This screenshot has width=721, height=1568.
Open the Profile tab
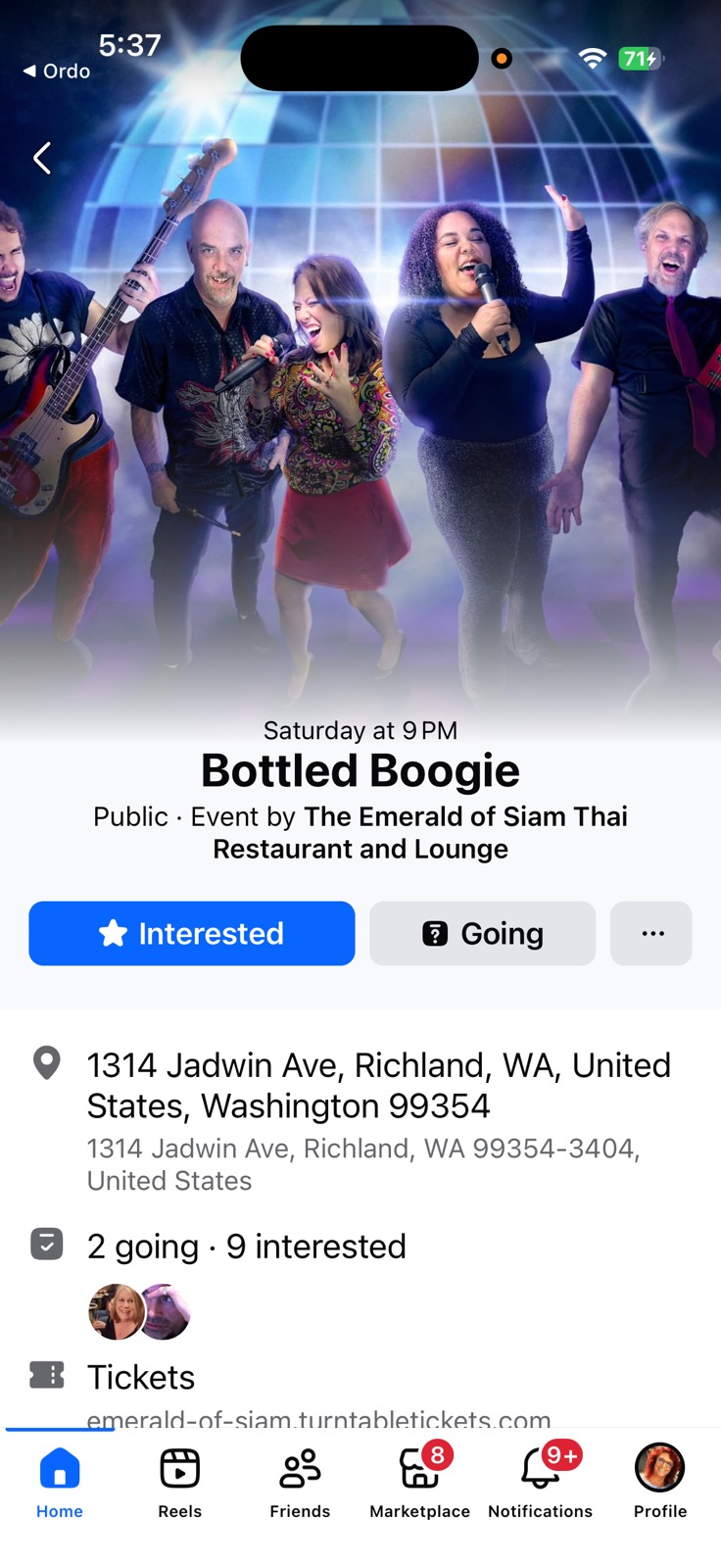click(659, 1482)
